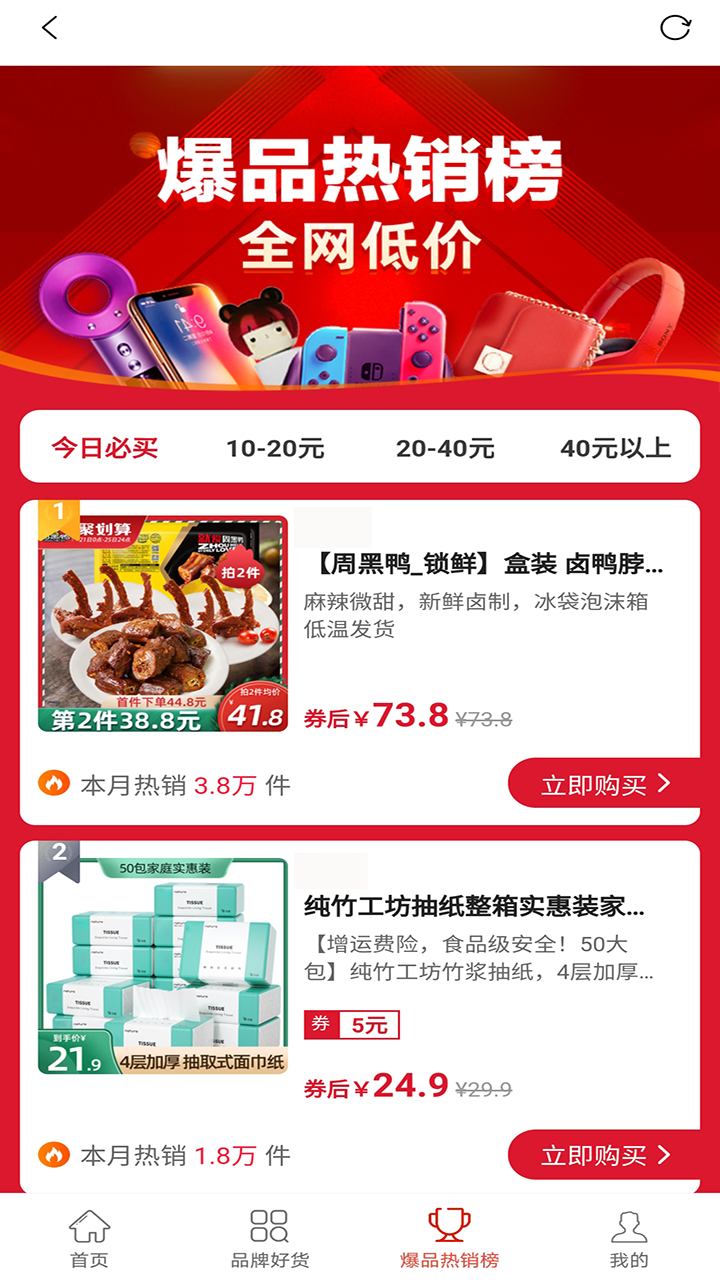Image resolution: width=720 pixels, height=1280 pixels.
Task: Open the 纯竹工坊抽纸 product card
Action: [475, 908]
